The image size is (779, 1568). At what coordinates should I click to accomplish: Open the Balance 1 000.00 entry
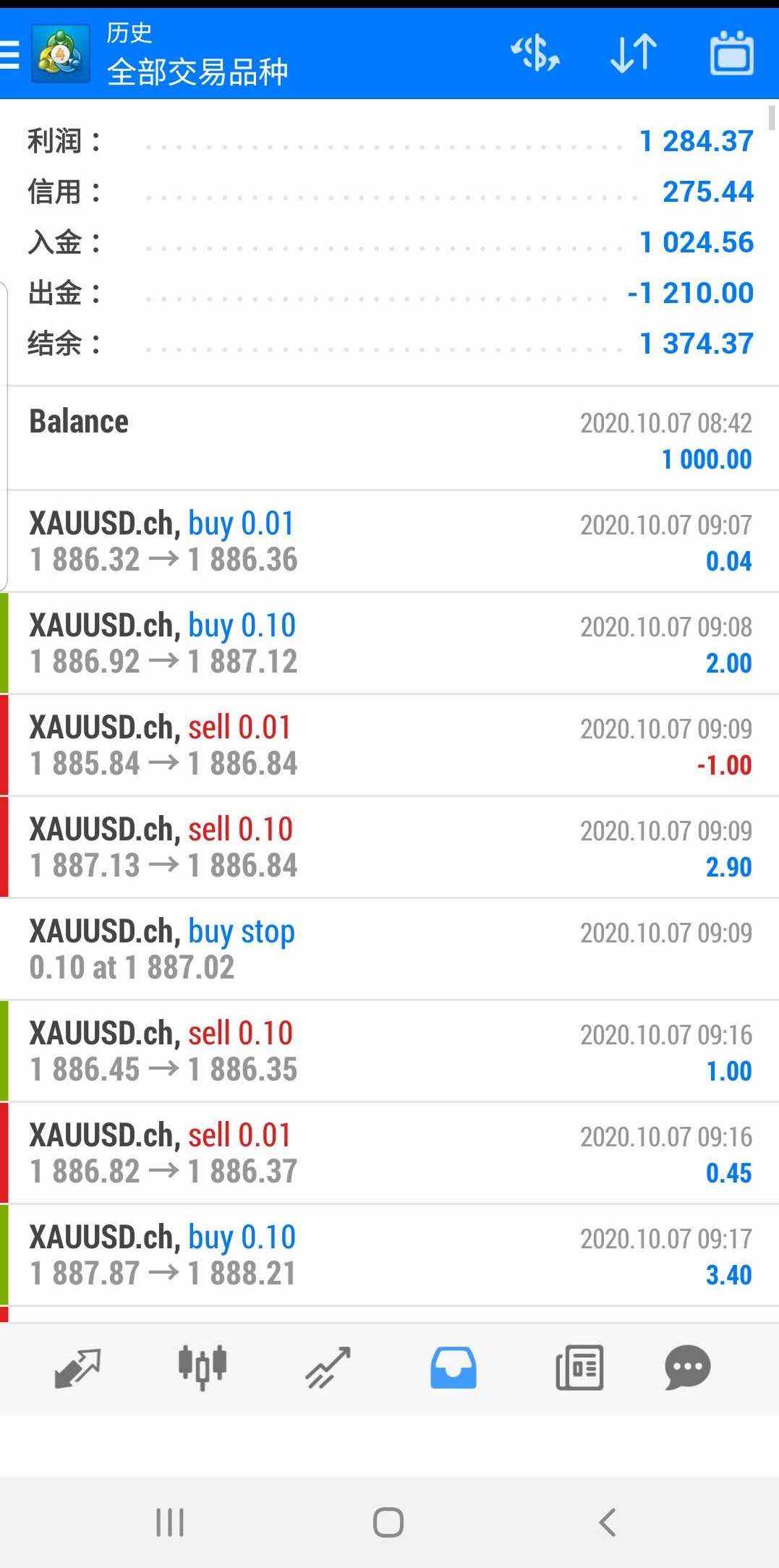pos(391,439)
